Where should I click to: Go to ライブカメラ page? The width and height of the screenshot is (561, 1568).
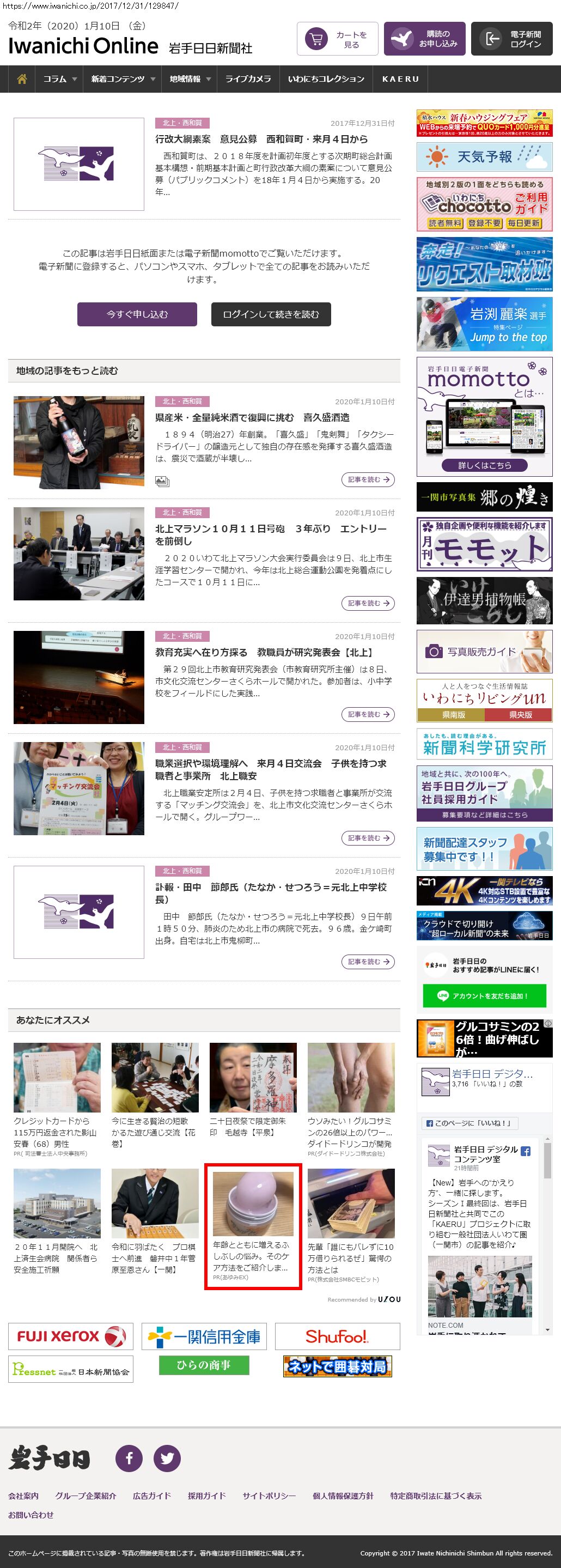(x=248, y=79)
